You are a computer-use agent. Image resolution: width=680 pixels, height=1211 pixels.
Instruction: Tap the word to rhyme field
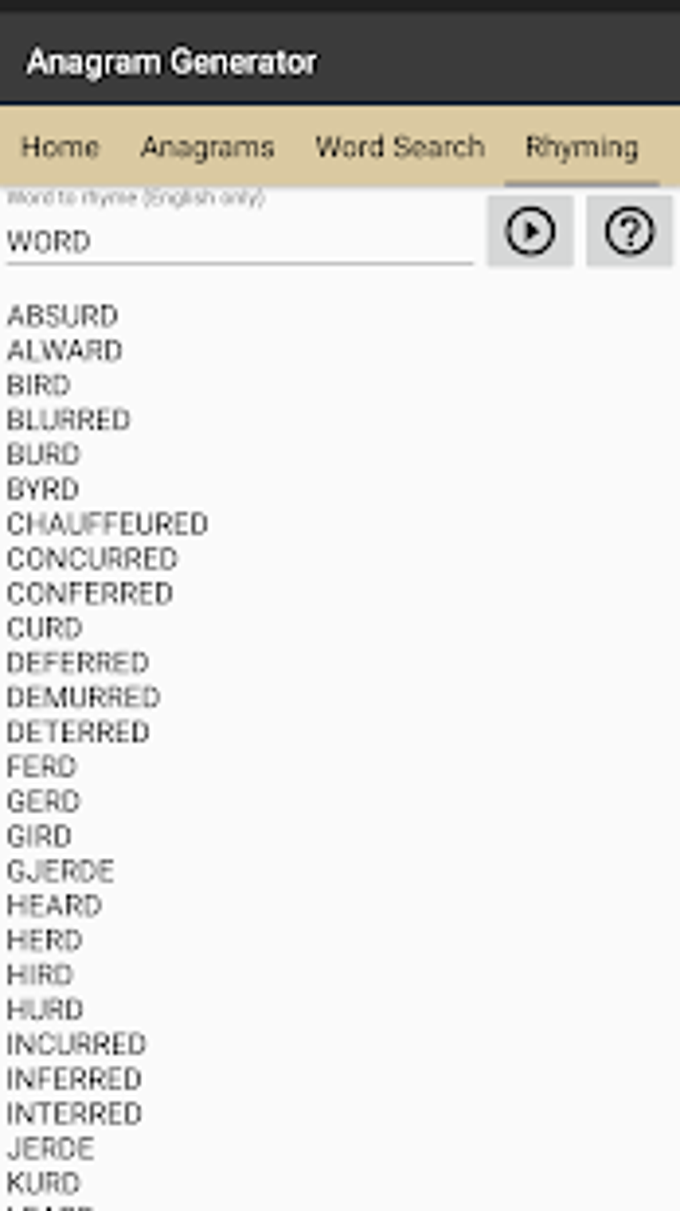(238, 241)
